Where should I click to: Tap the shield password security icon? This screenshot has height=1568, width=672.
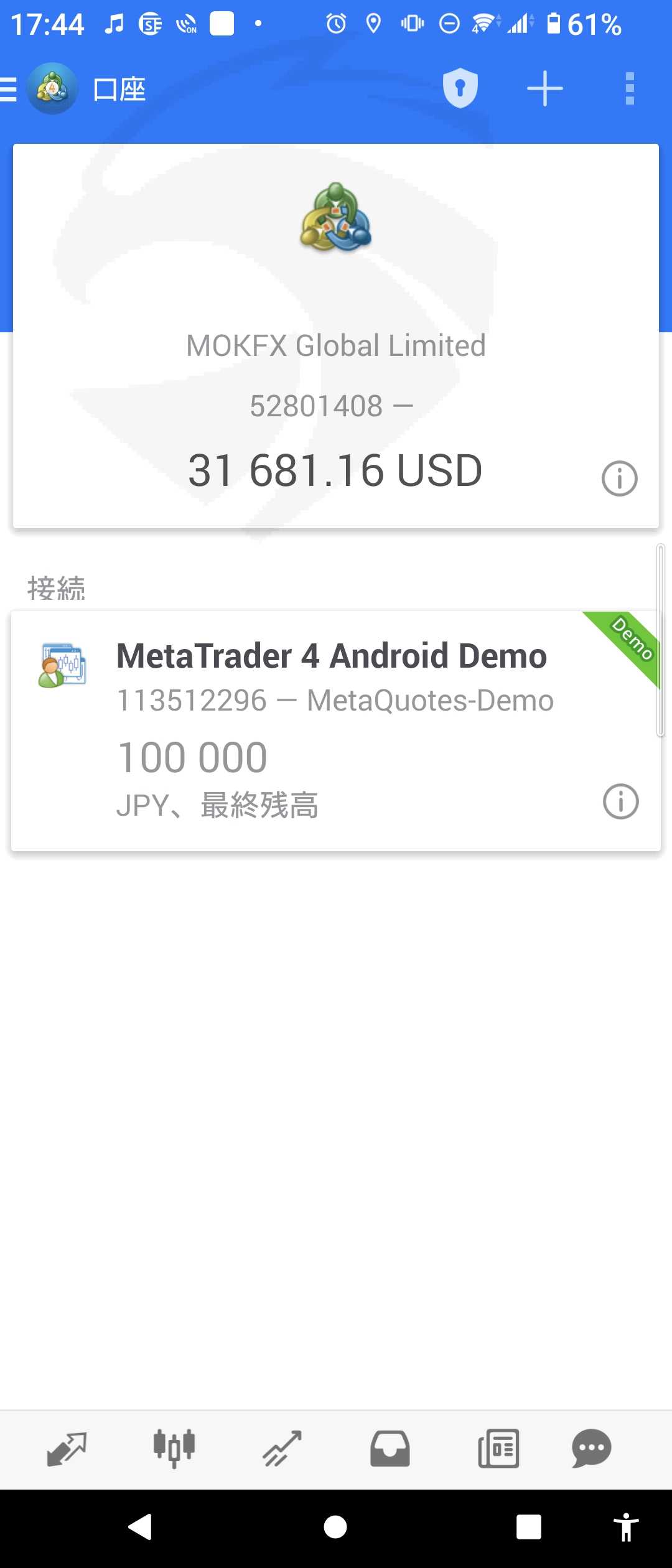pyautogui.click(x=460, y=88)
